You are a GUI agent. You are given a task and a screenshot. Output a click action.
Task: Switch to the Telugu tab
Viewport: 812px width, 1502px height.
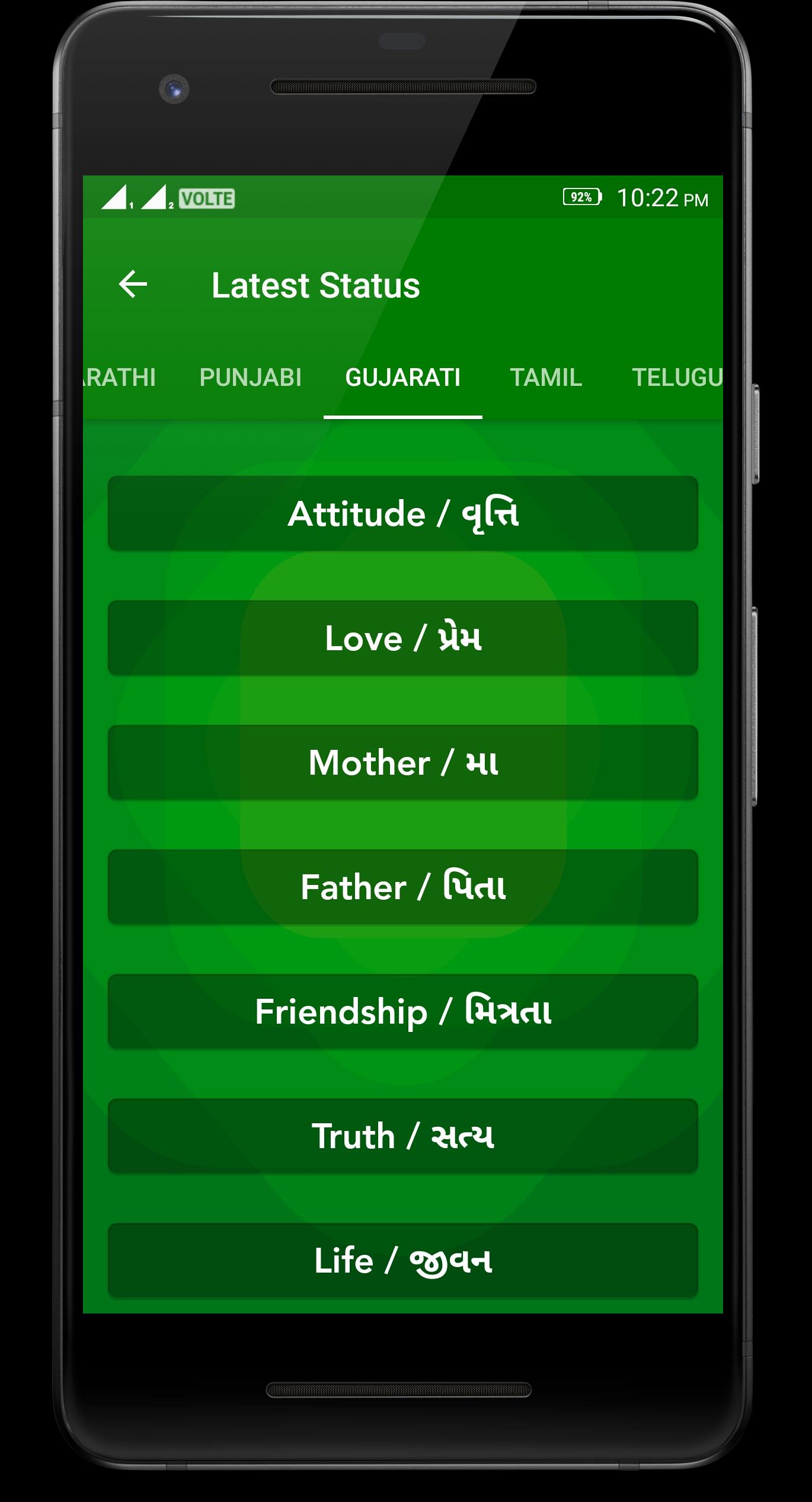(x=676, y=378)
